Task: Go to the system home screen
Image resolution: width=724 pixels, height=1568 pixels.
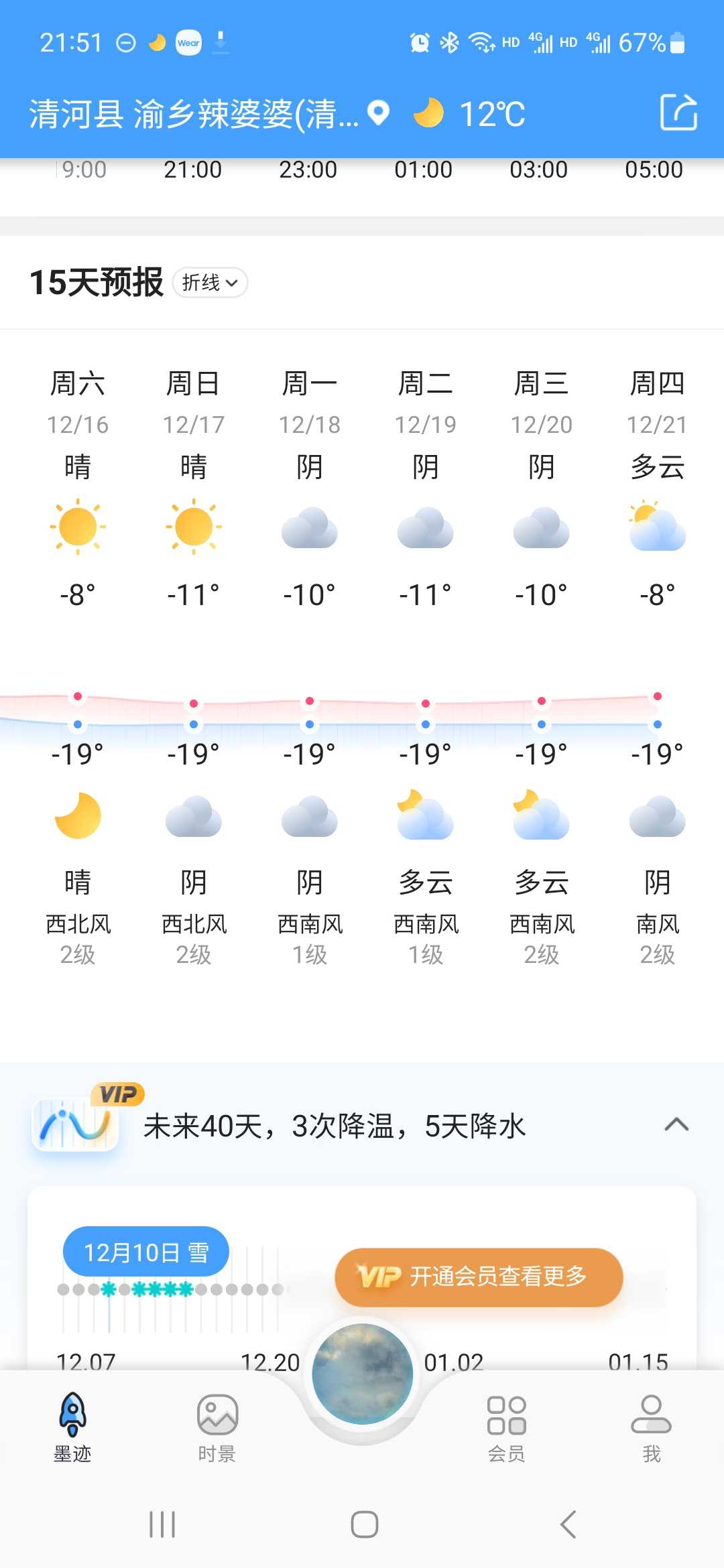Action: [364, 1524]
